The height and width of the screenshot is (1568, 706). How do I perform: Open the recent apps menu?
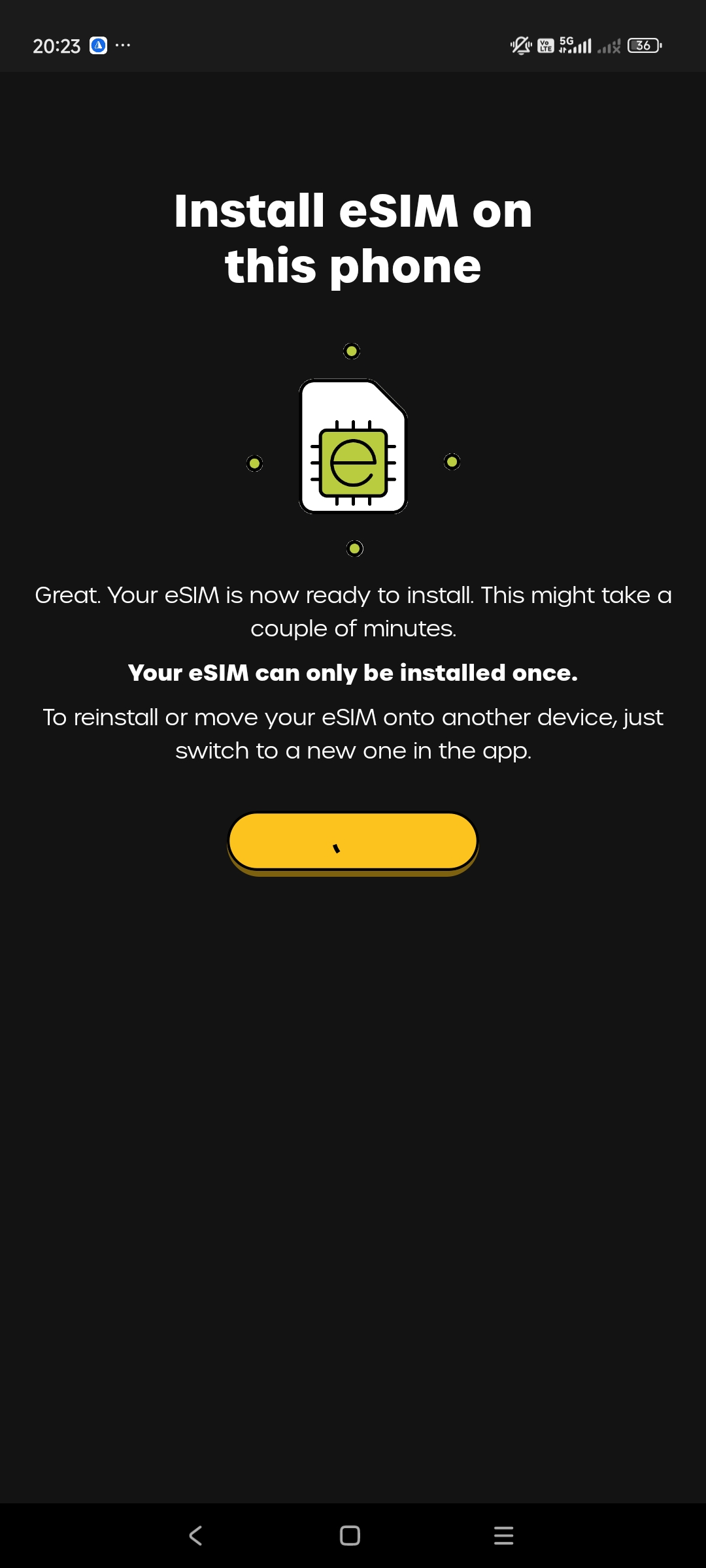504,1535
